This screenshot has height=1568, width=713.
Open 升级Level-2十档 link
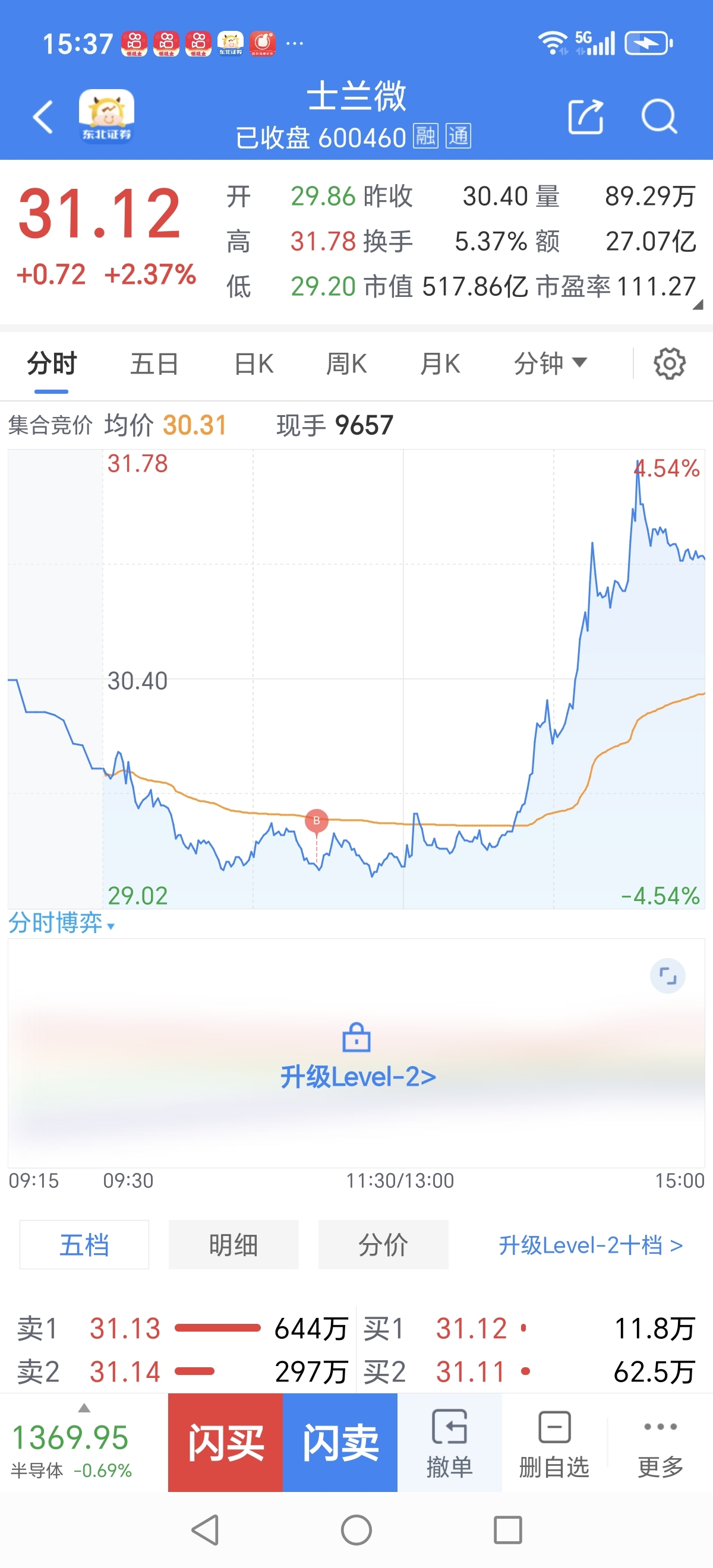coord(591,1245)
